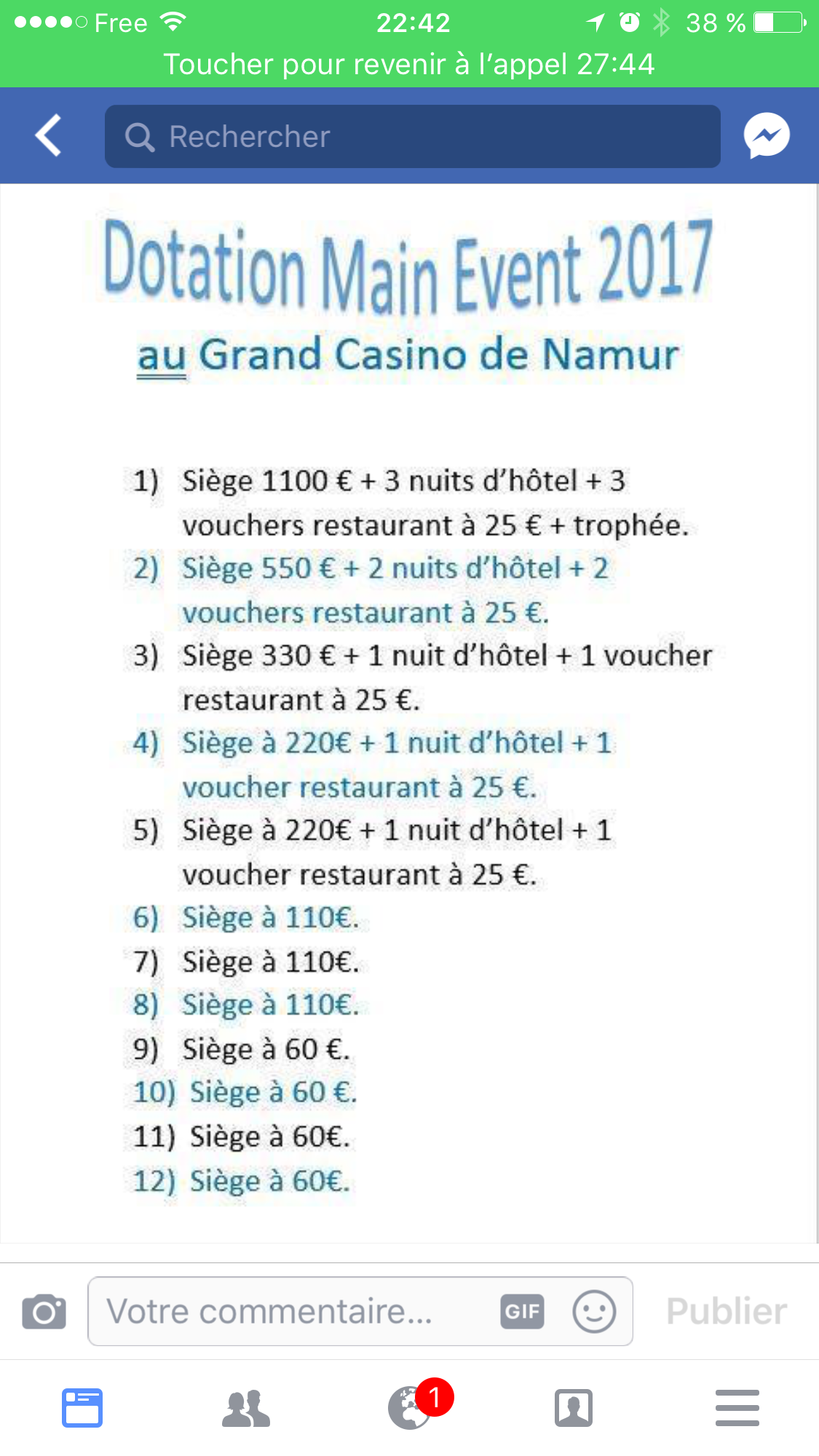Switch to the news feed tab
This screenshot has height=1456, width=819.
[82, 1408]
